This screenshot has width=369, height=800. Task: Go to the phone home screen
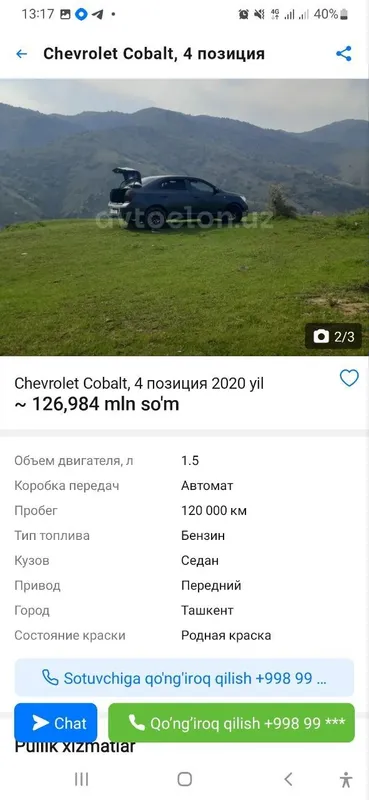coord(184,779)
